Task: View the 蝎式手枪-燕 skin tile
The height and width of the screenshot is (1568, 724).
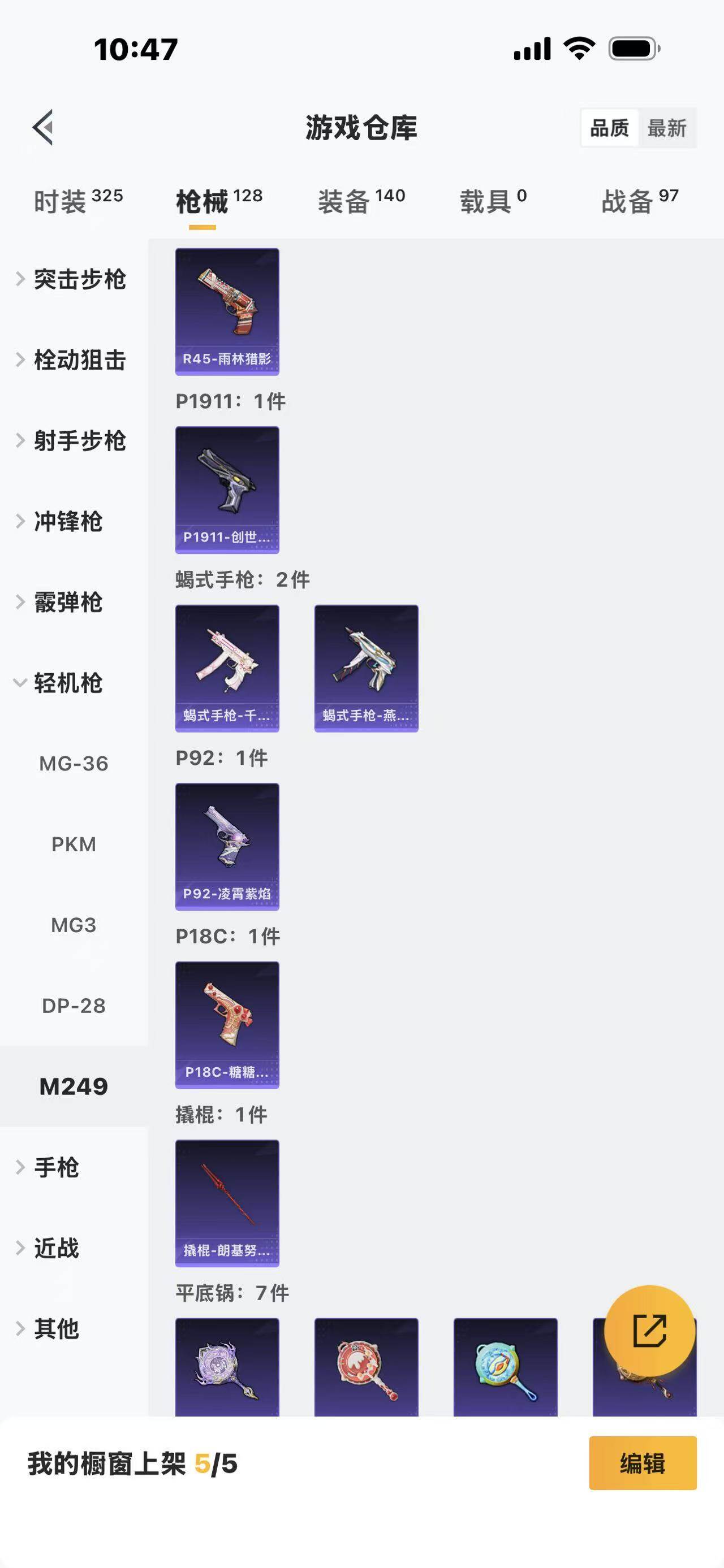Action: (366, 668)
